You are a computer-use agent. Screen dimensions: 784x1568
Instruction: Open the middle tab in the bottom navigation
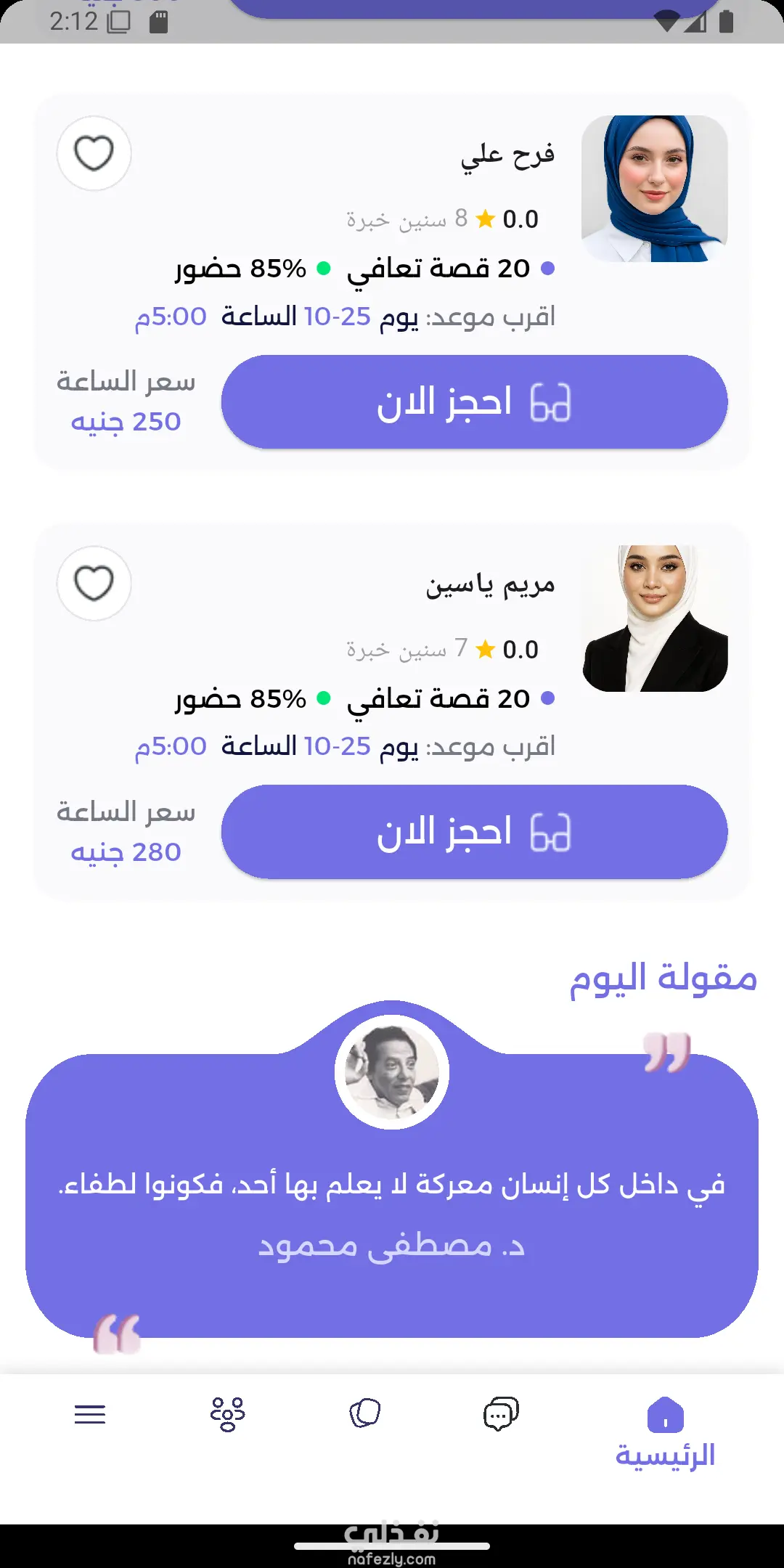coord(364,1414)
